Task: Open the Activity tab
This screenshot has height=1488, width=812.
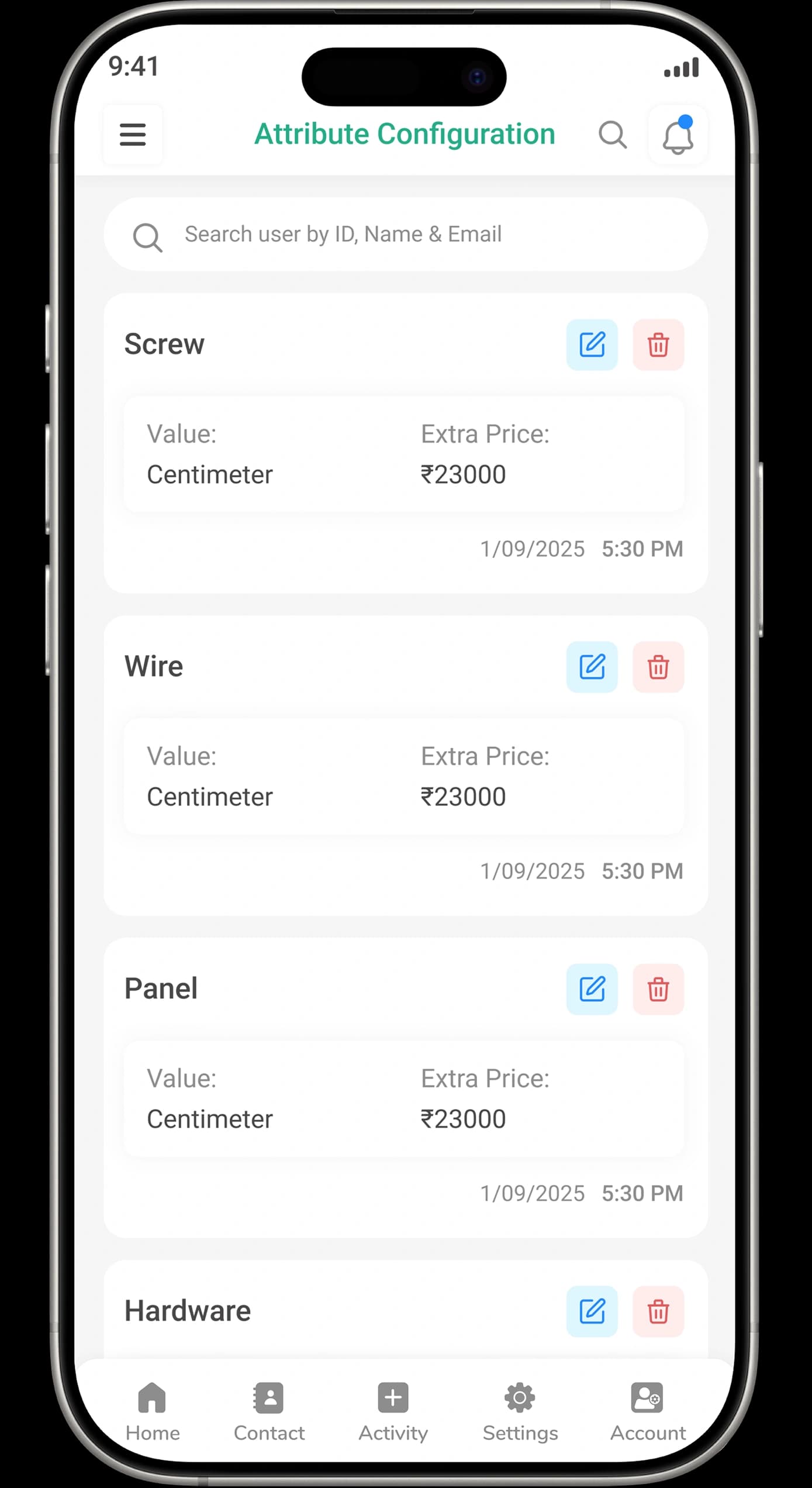Action: pyautogui.click(x=393, y=1411)
